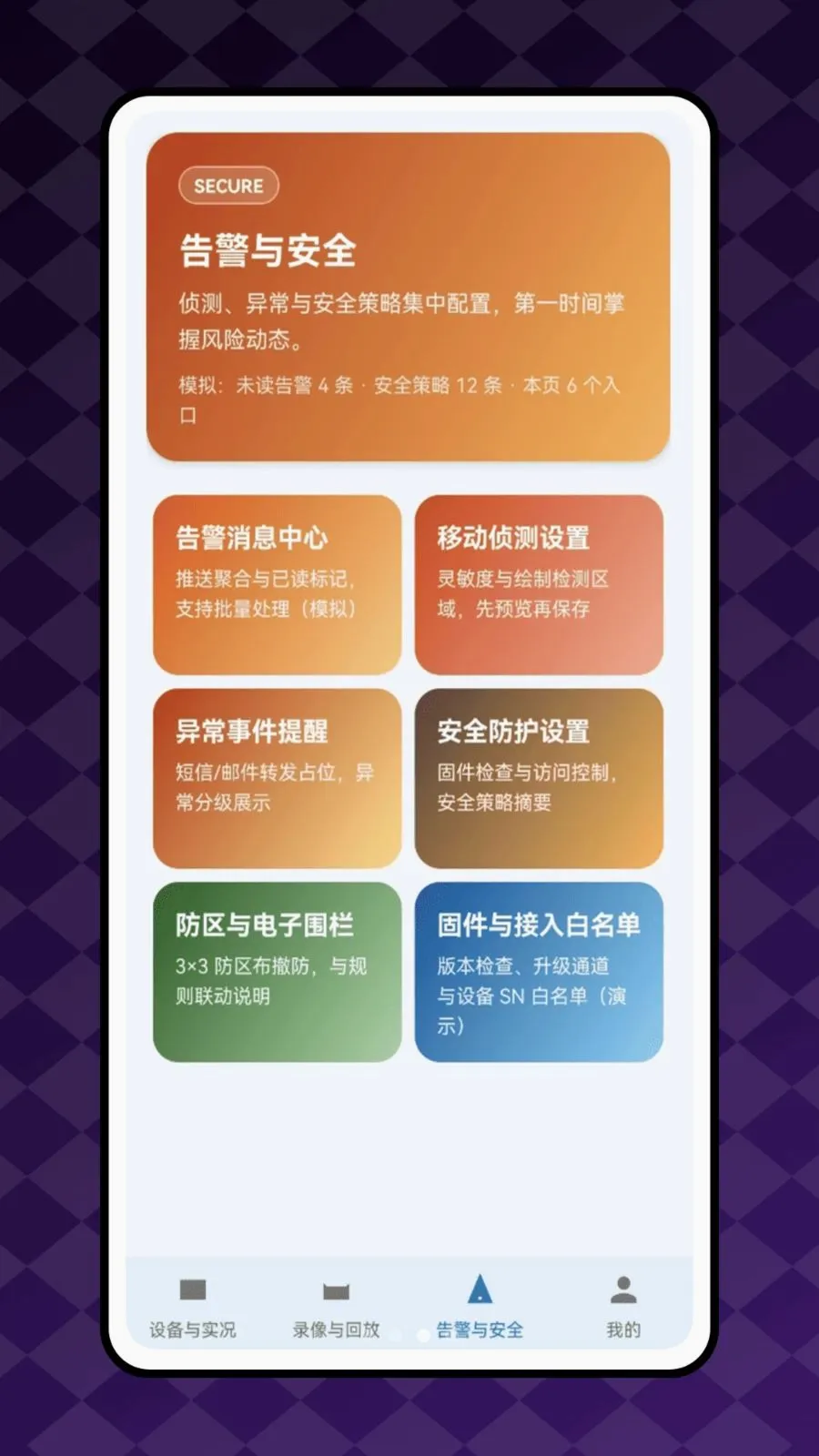The width and height of the screenshot is (819, 1456).
Task: Open 安全防护设置 card
Action: pyautogui.click(x=539, y=778)
